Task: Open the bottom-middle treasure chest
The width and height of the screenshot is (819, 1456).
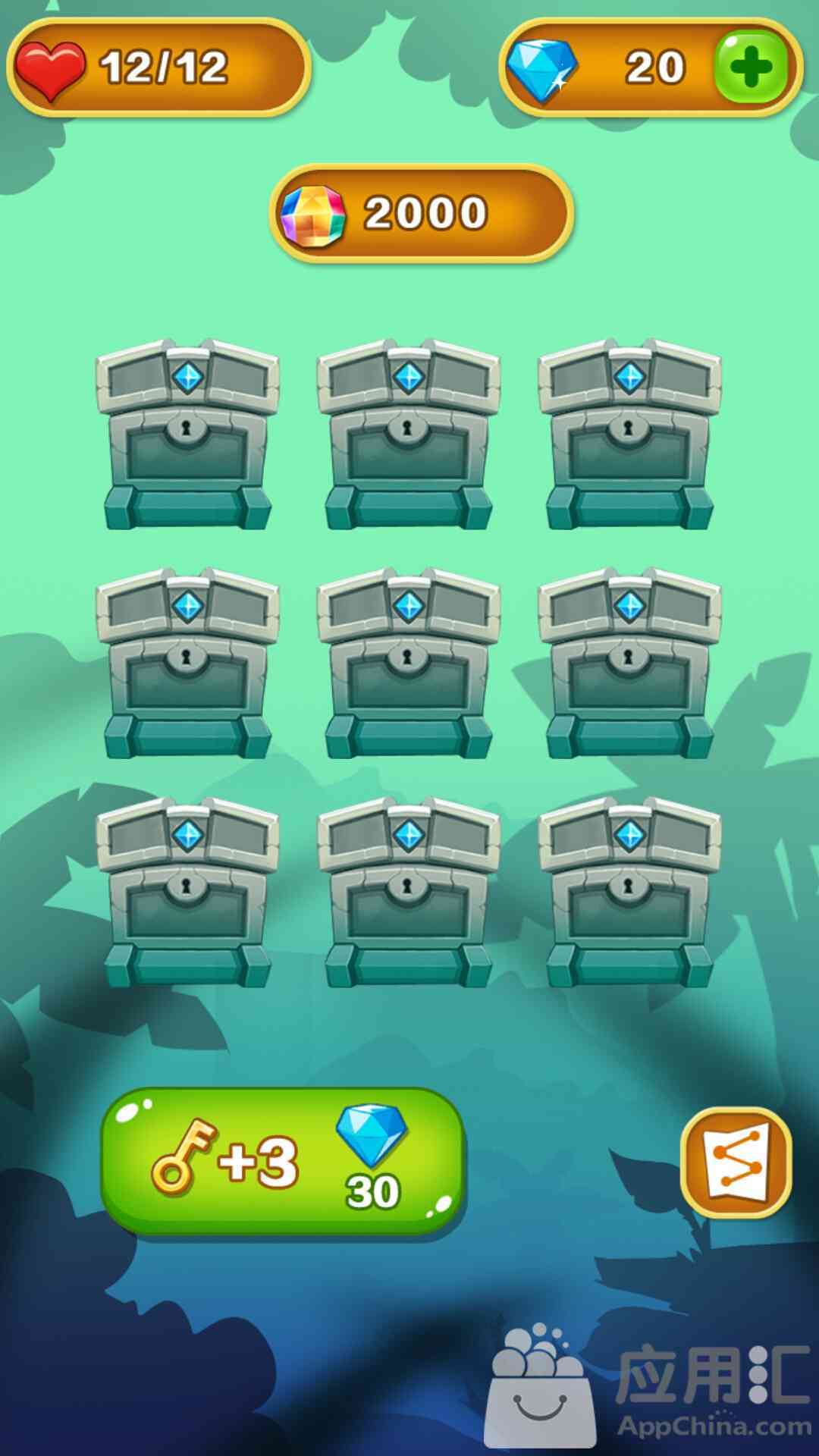Action: click(409, 893)
